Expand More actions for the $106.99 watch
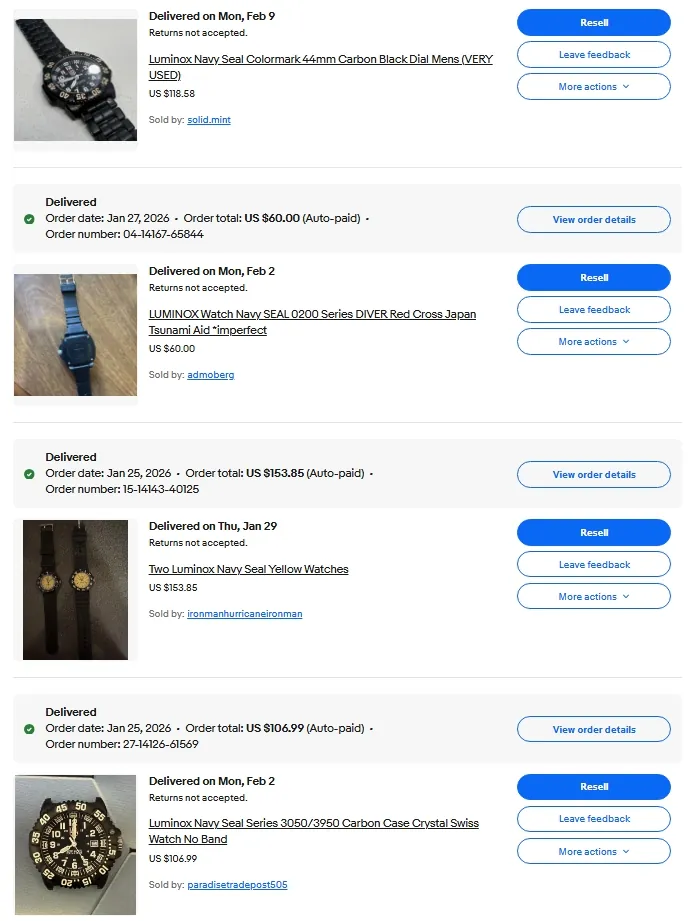 (x=593, y=852)
